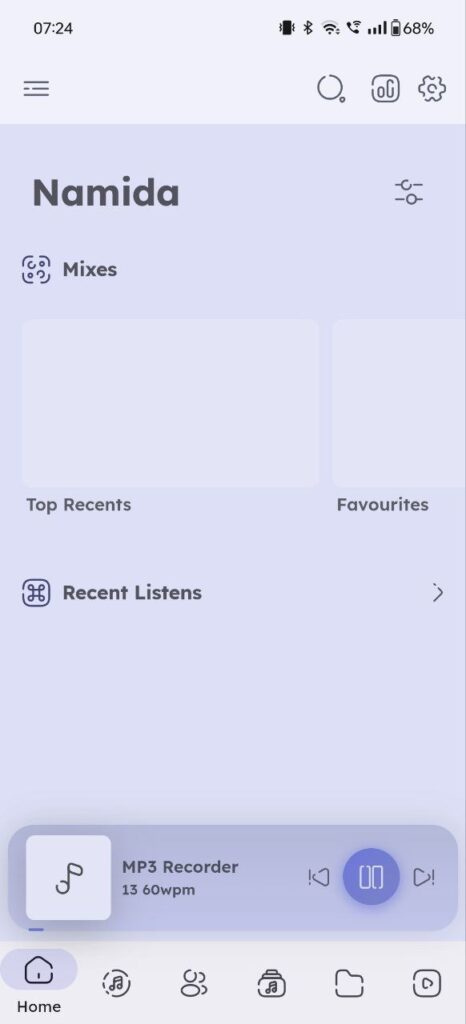Open the drawer menu button

(37, 88)
